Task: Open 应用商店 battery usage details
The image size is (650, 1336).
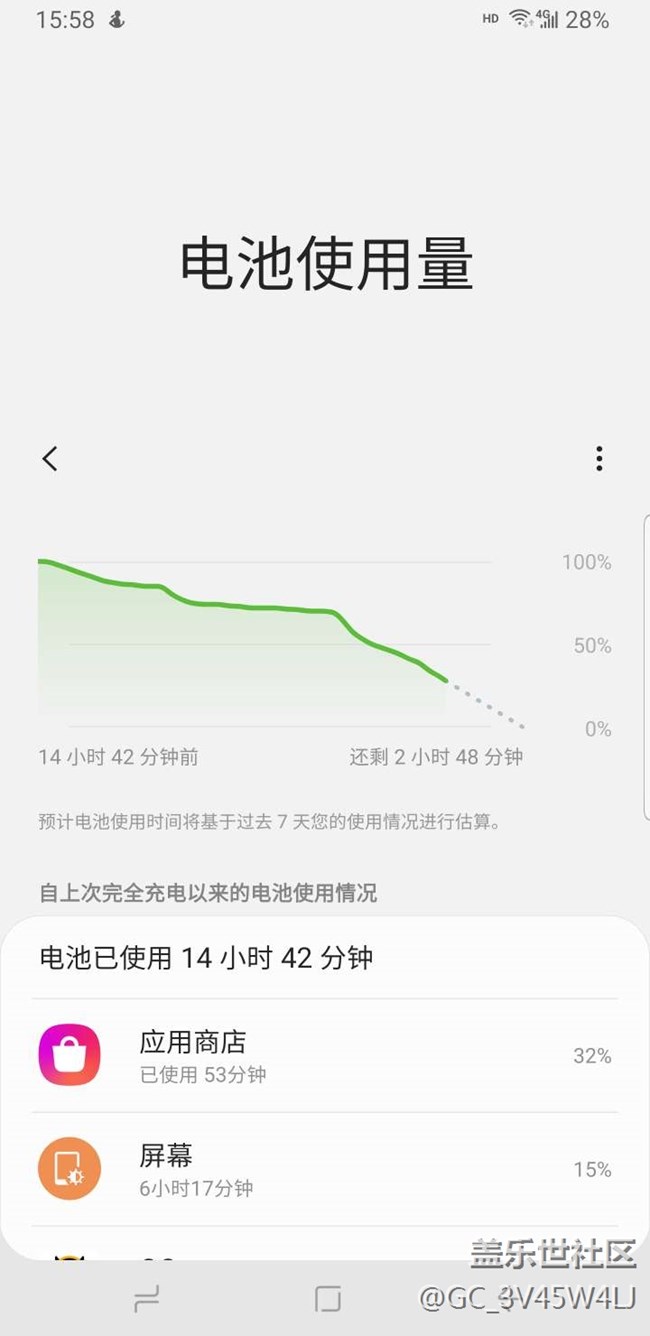Action: (x=324, y=1056)
